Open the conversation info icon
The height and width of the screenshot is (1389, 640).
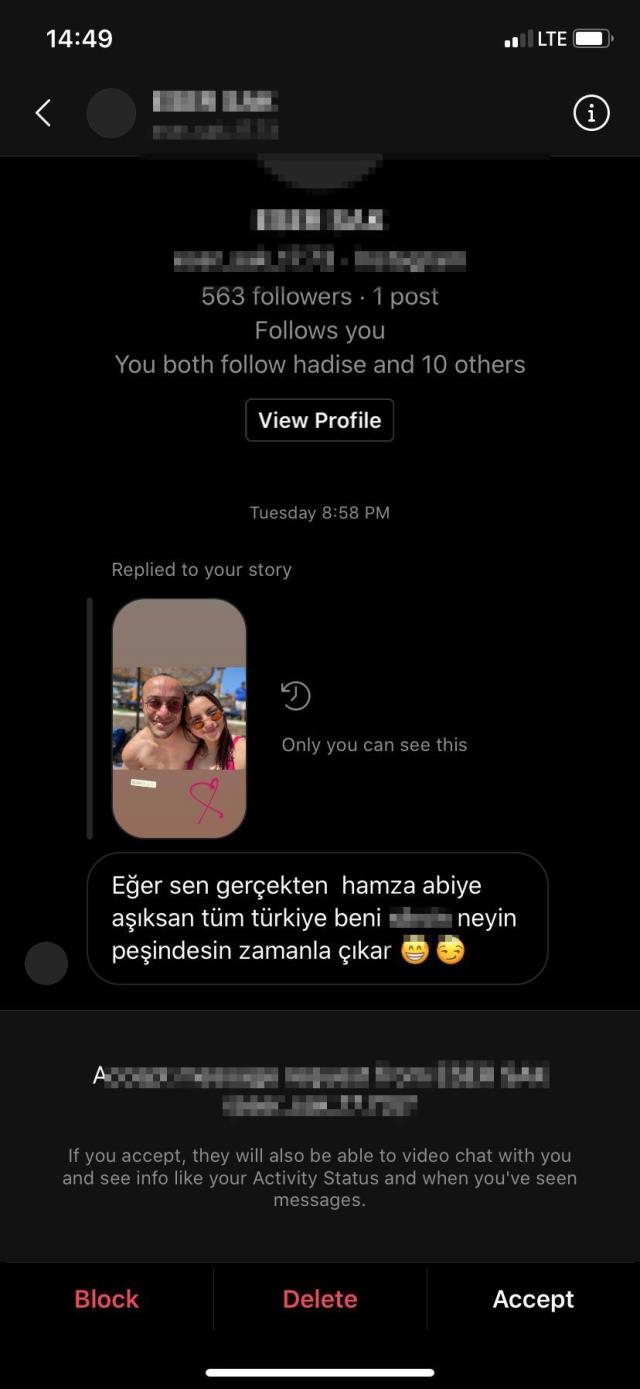click(591, 113)
